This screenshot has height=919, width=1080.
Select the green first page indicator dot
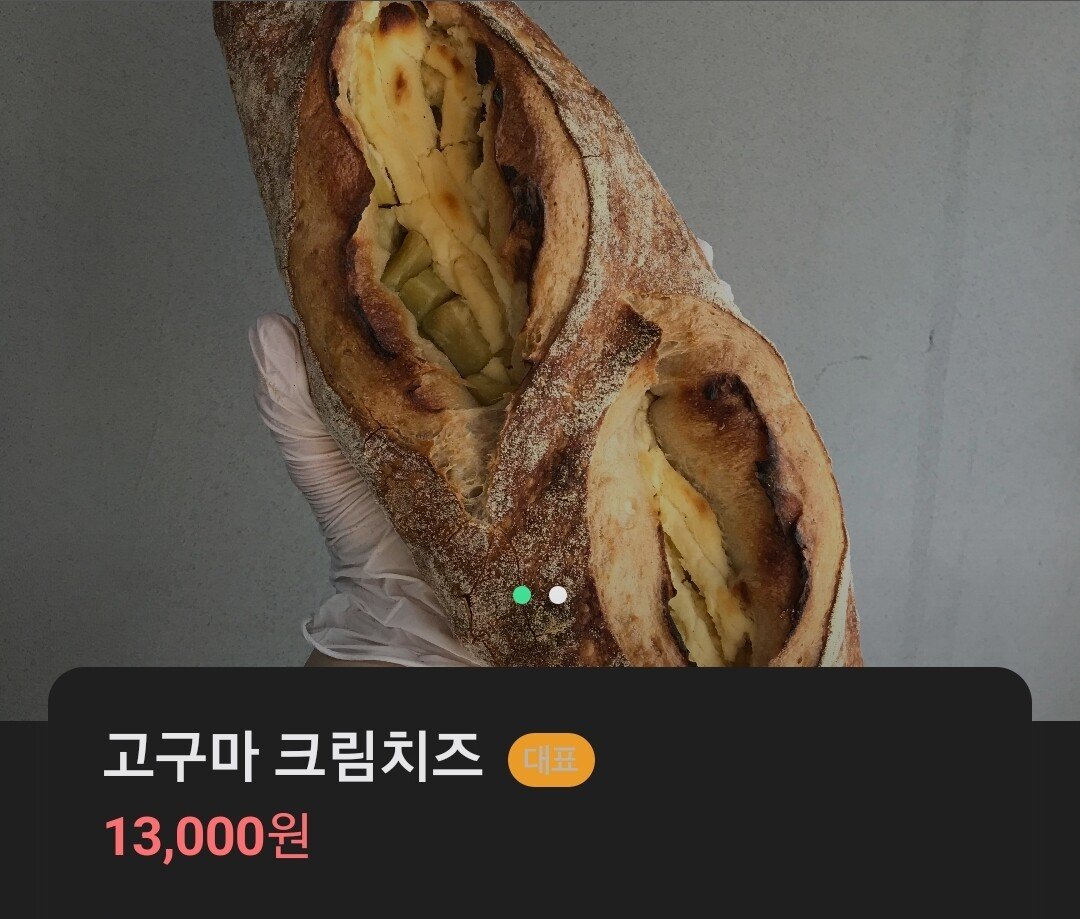pos(521,595)
